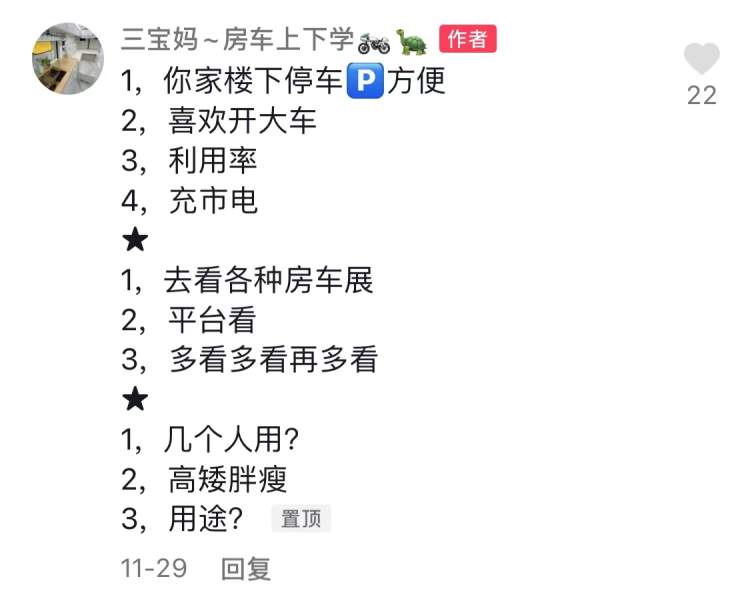Tap 回复 to reply to the comment

coord(246,569)
